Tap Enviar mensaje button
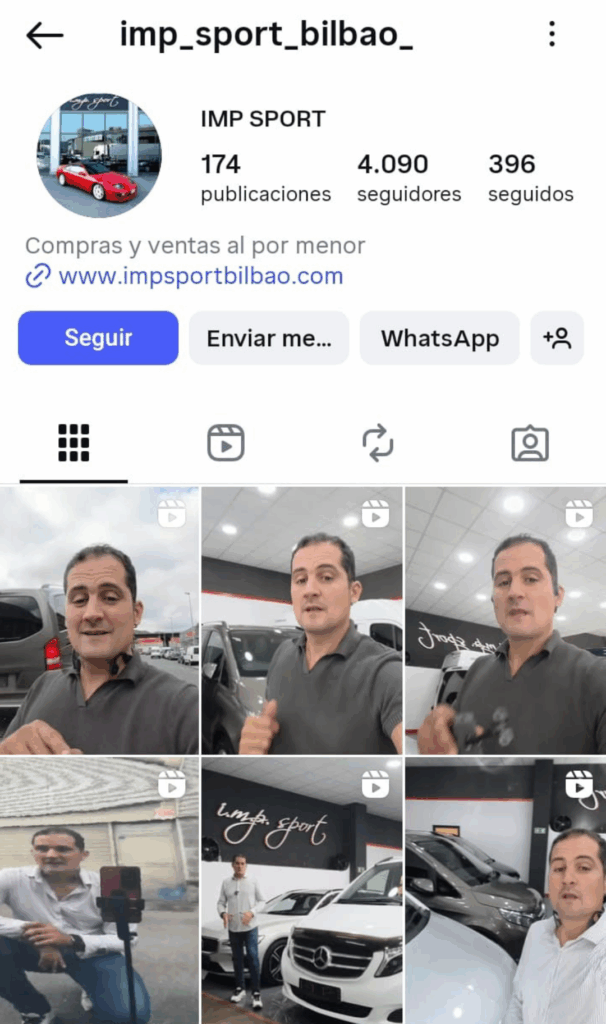606x1024 pixels. [x=268, y=338]
